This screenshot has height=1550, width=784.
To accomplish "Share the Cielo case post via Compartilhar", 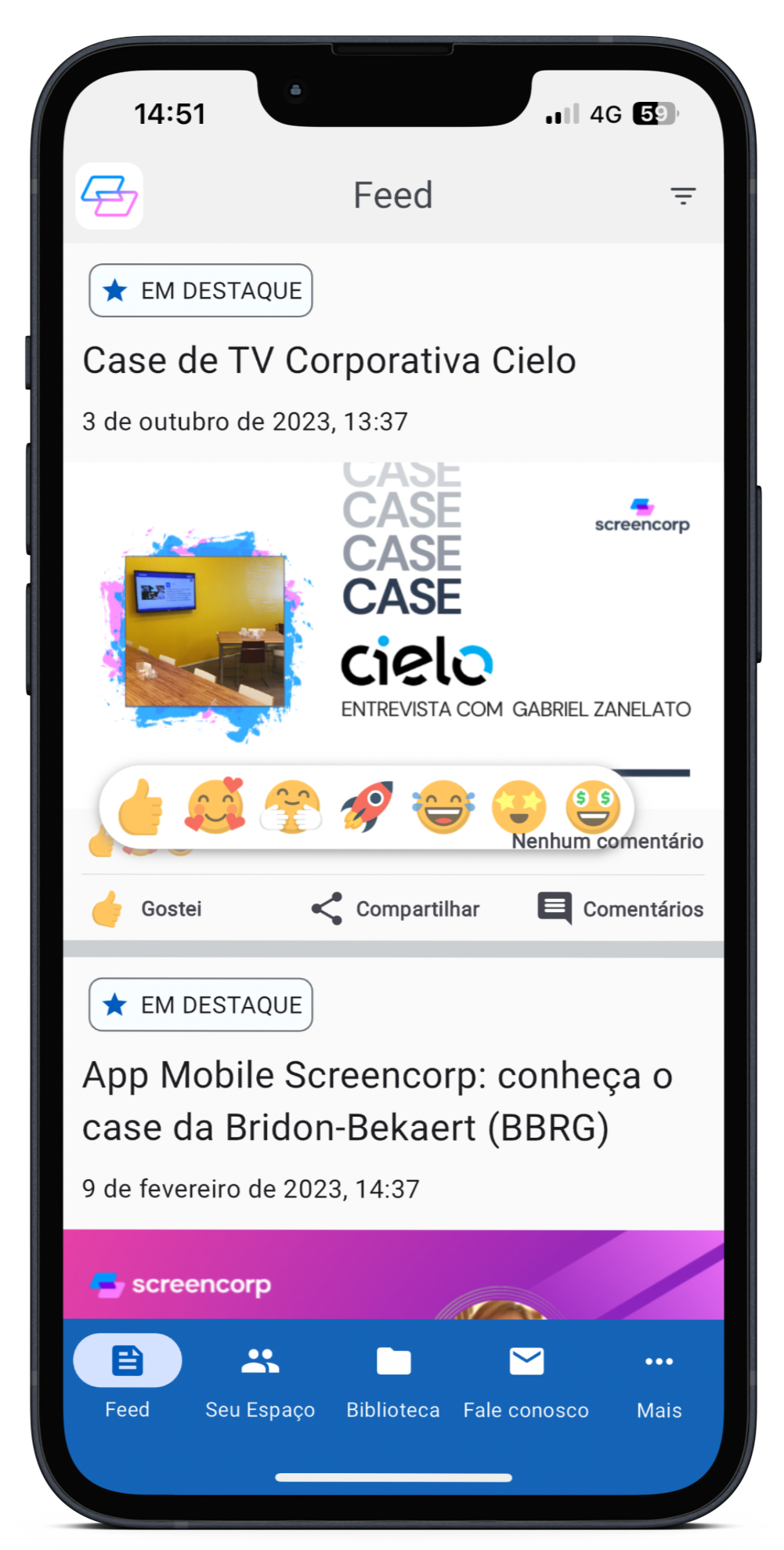I will 396,909.
